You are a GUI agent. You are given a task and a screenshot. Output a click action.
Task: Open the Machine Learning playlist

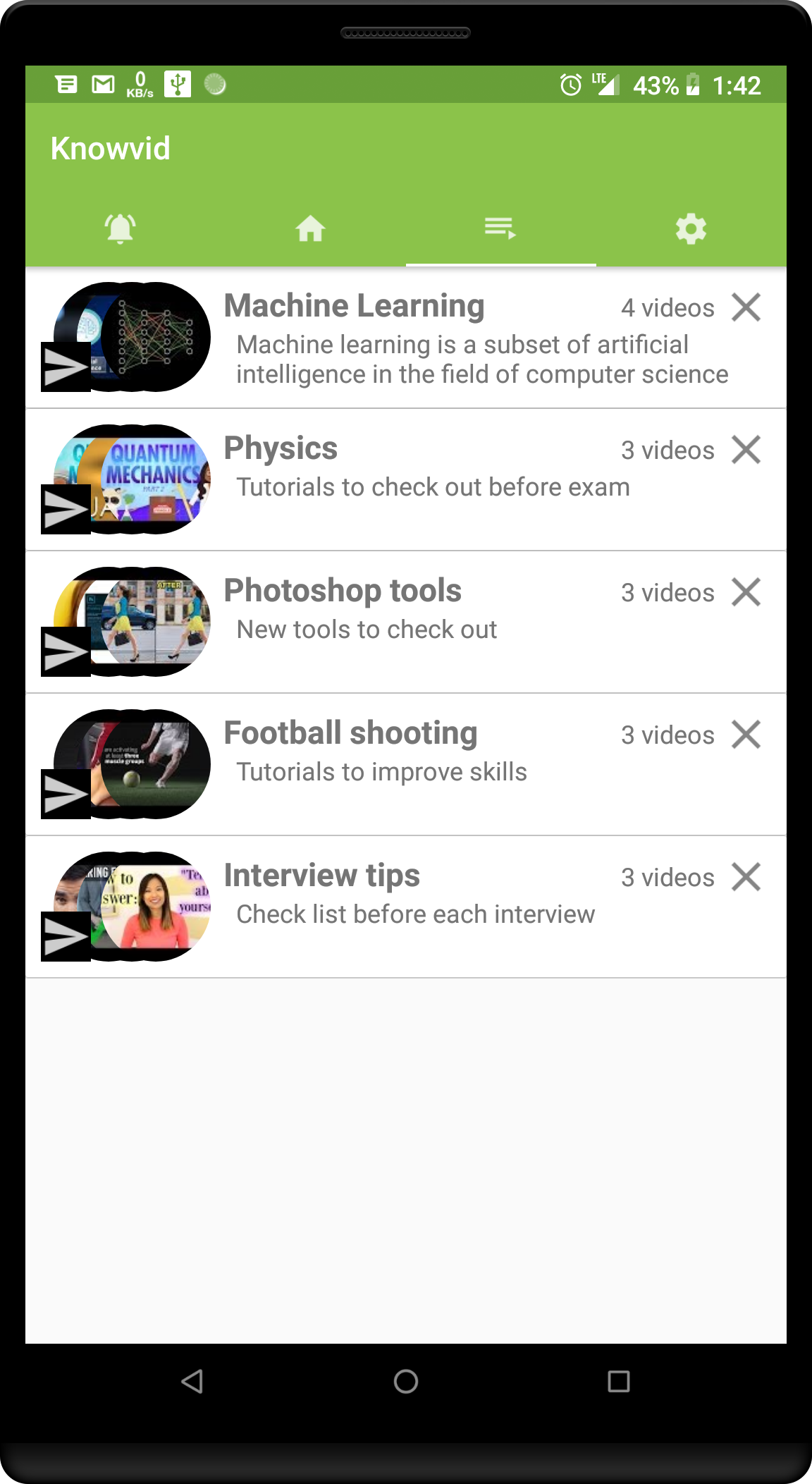352,305
